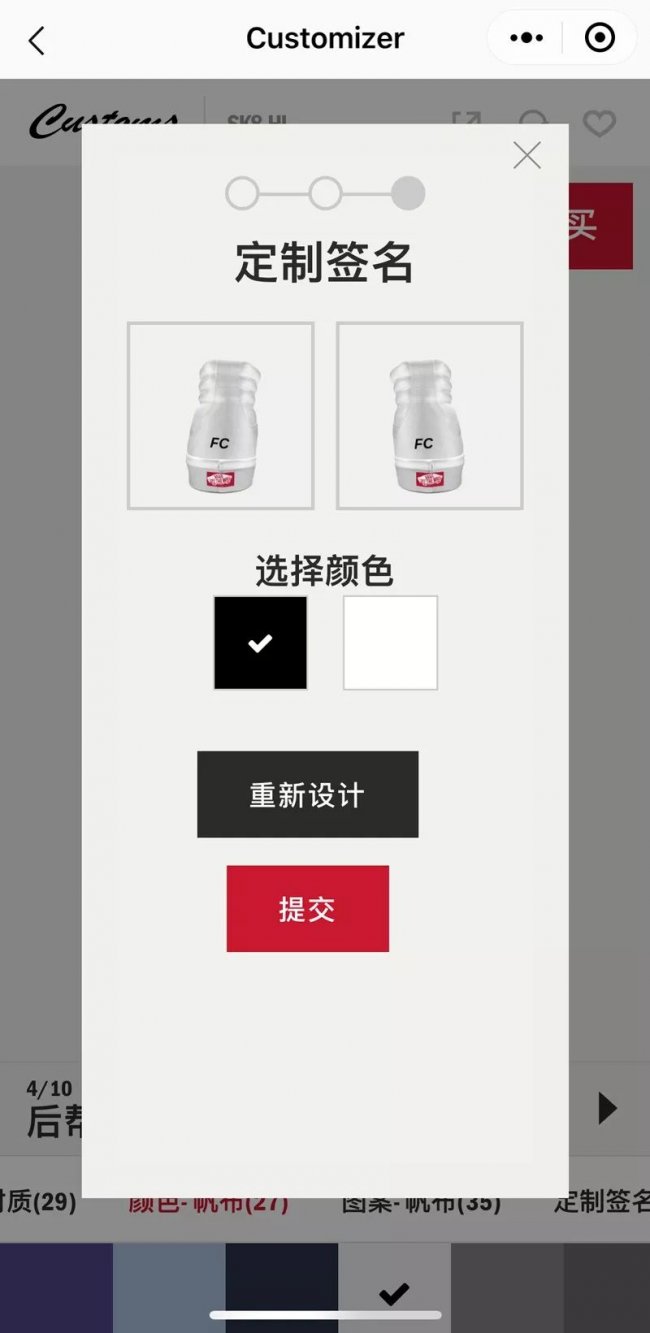Go to next customization step arrow
Image resolution: width=650 pixels, height=1333 pixels.
coord(607,1108)
